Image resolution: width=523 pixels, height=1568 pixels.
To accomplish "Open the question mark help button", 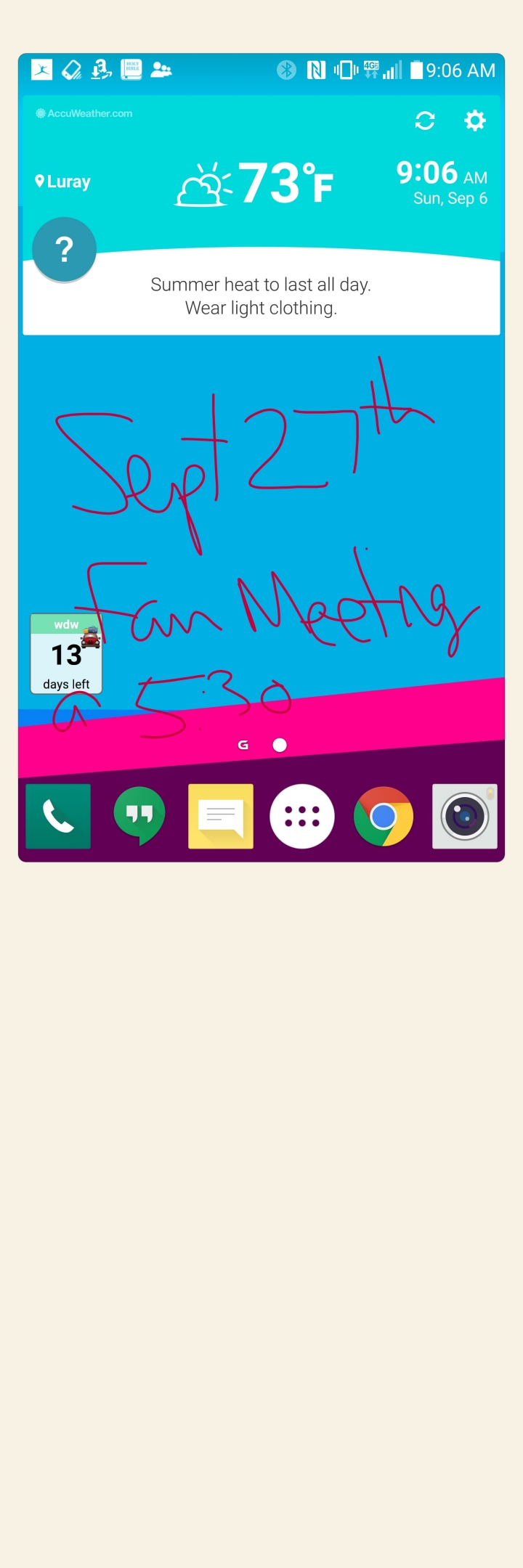I will click(65, 250).
